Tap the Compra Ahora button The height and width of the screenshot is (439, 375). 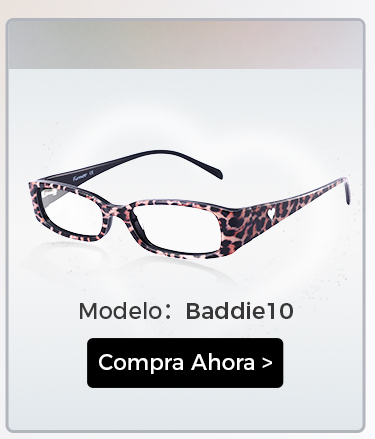pyautogui.click(x=185, y=363)
